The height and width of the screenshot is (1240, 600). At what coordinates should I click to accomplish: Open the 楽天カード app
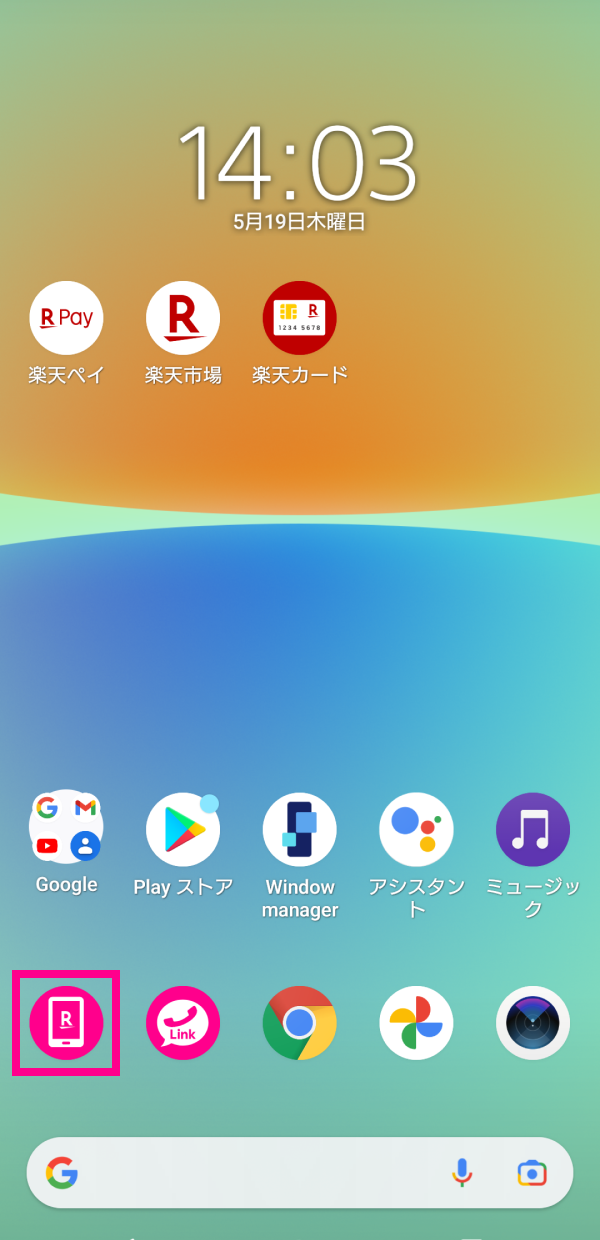[300, 318]
